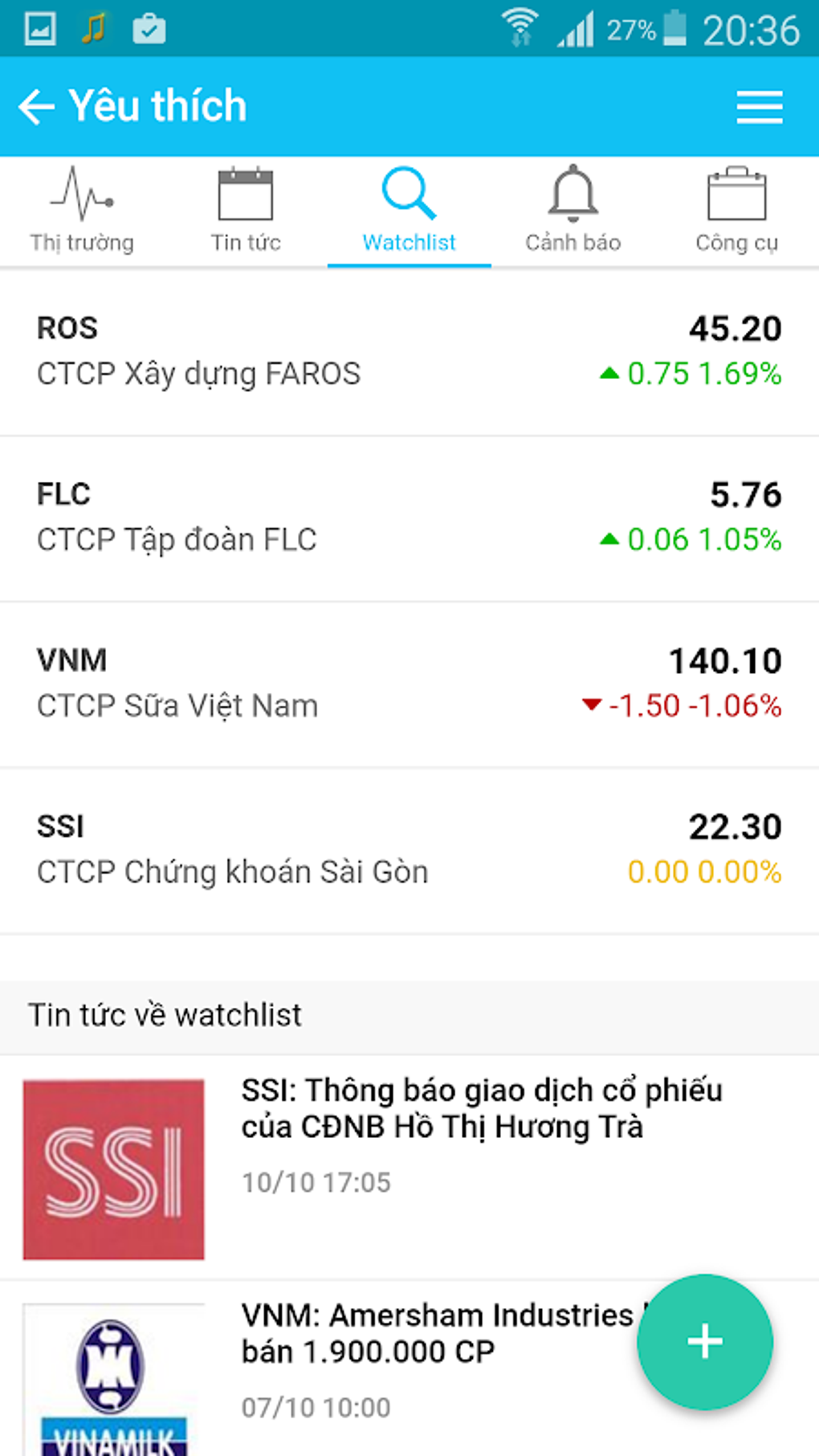Switch to the Công cụ tab
This screenshot has height=1456, width=819.
point(736,211)
